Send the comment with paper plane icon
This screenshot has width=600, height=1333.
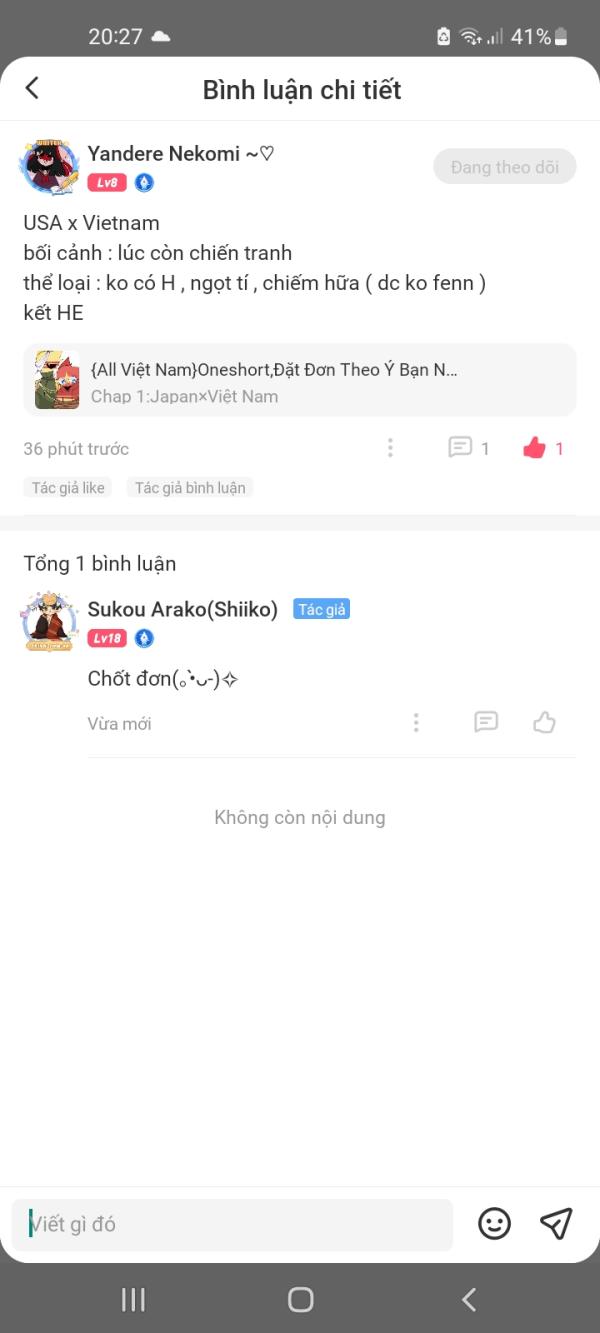[556, 1223]
